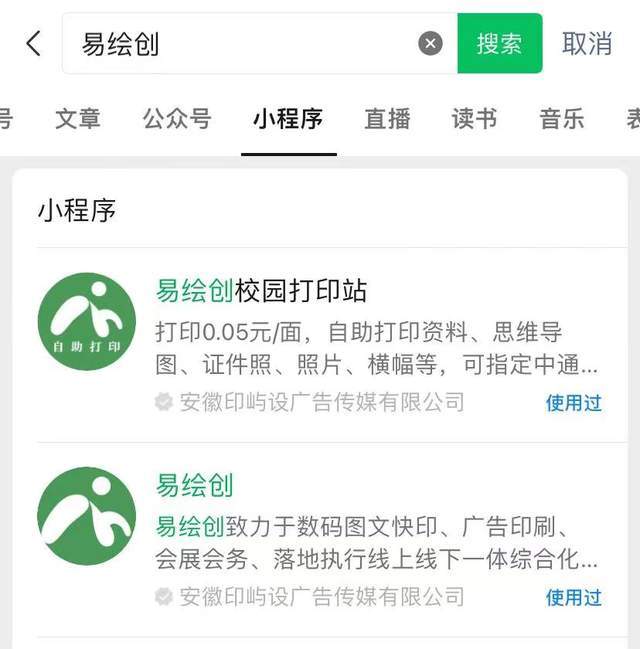Select the 小程序 tab
640x649 pixels.
[x=288, y=119]
